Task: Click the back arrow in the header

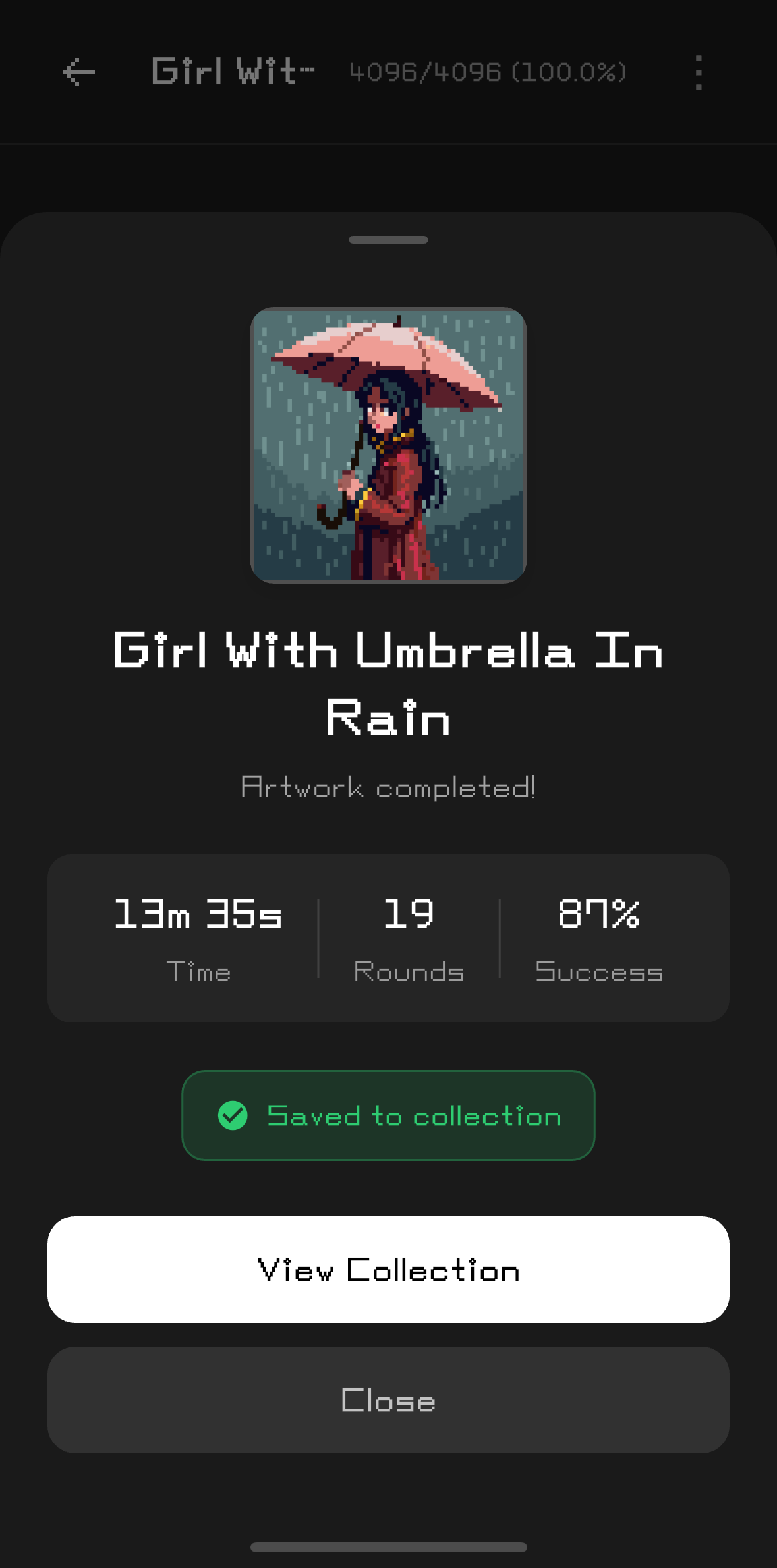Action: pyautogui.click(x=78, y=72)
